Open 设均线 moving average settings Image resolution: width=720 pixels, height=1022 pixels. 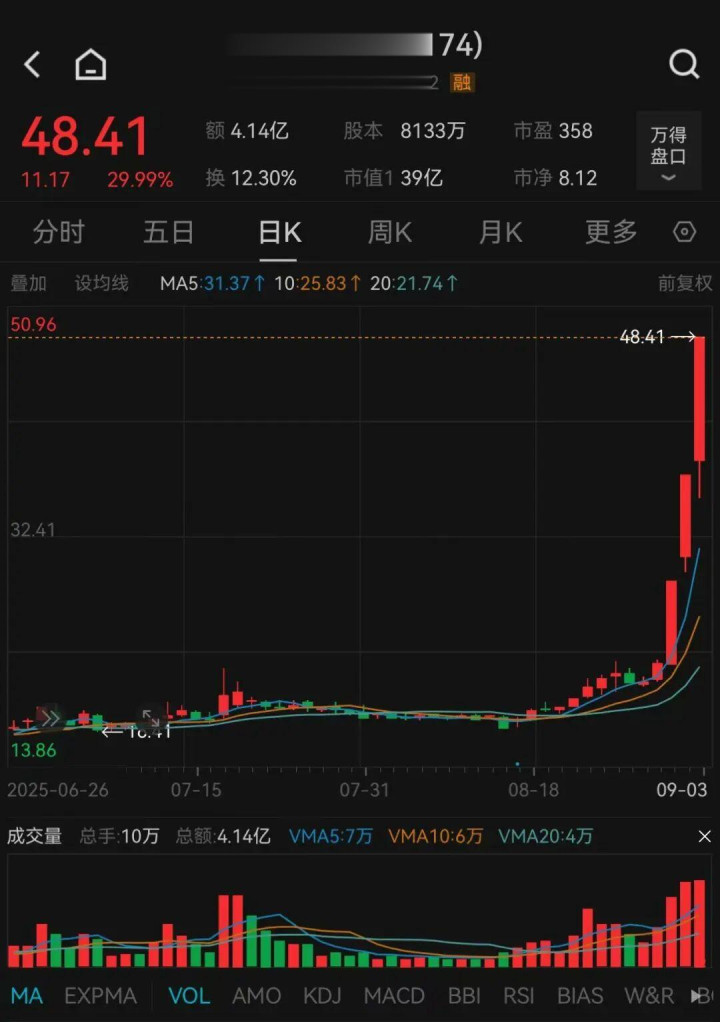102,284
